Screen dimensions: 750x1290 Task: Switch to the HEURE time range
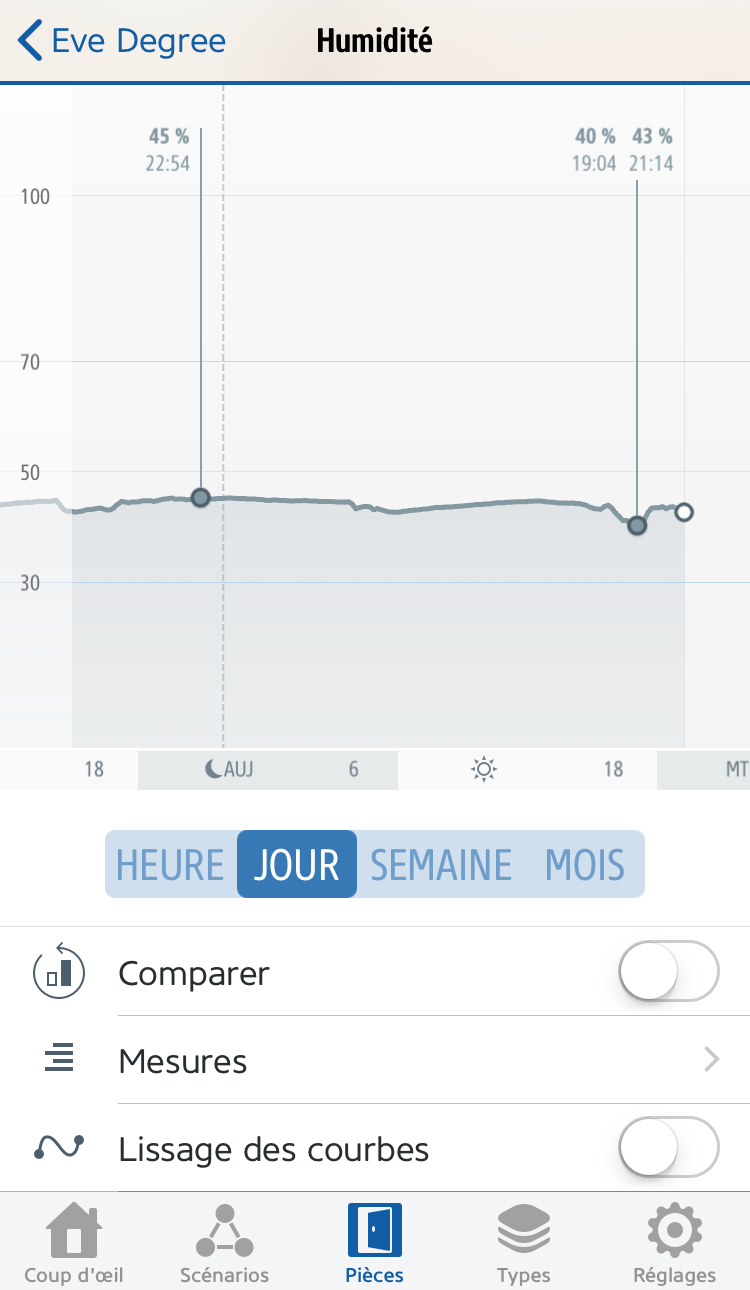point(171,864)
